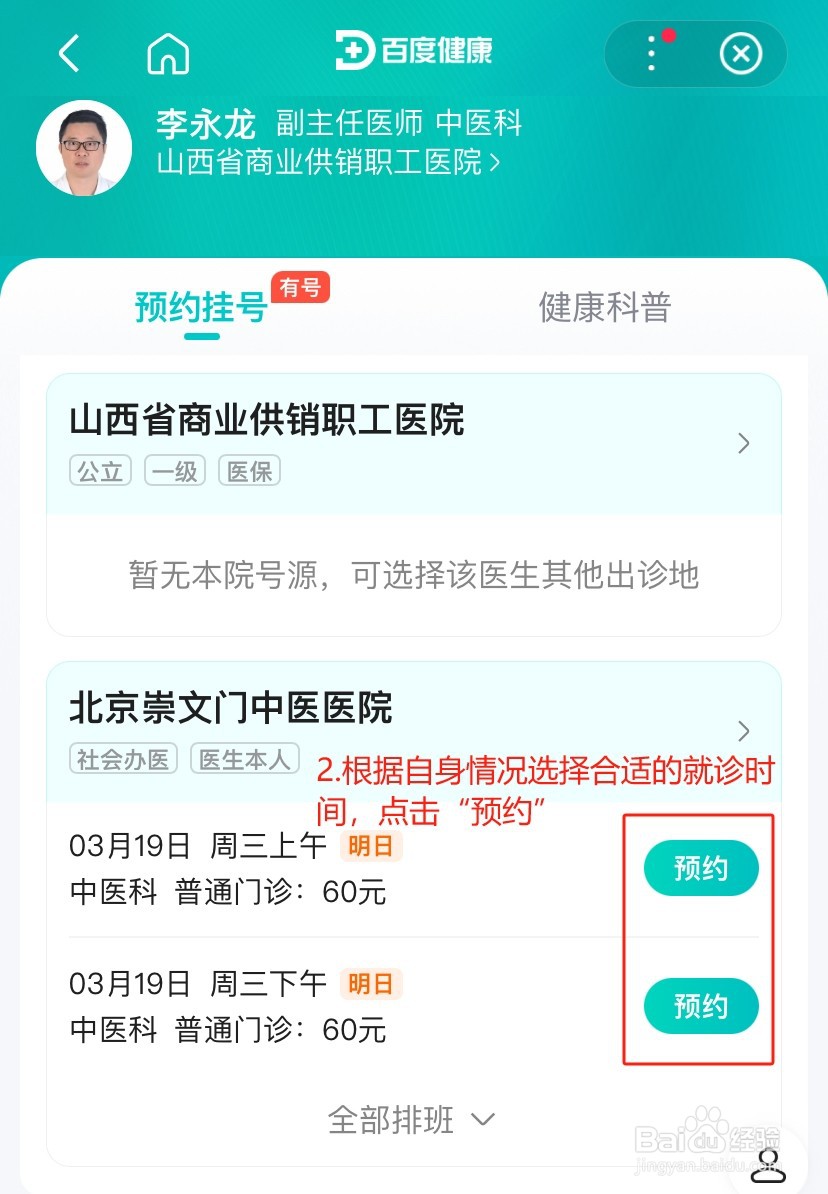
Task: Stay on the 预约挂号 tab
Action: [200, 311]
